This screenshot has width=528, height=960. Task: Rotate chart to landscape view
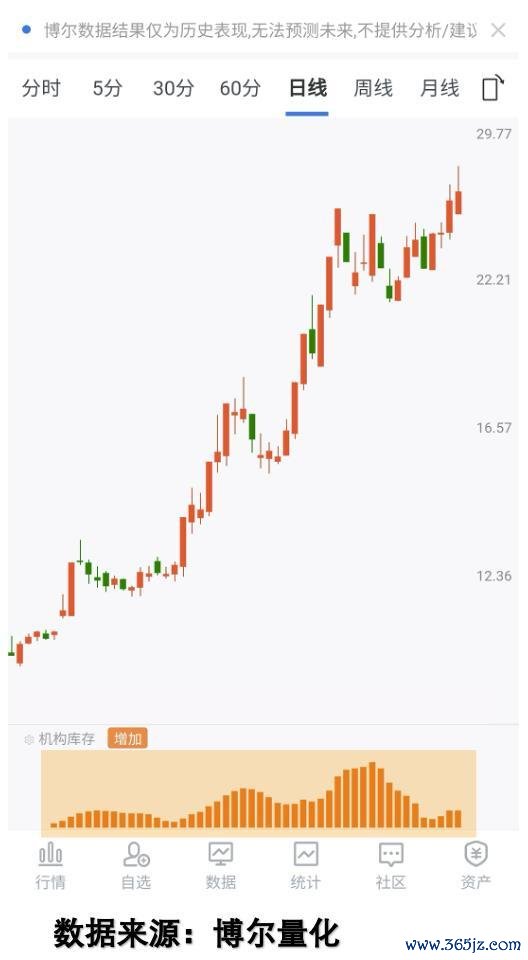coord(492,88)
